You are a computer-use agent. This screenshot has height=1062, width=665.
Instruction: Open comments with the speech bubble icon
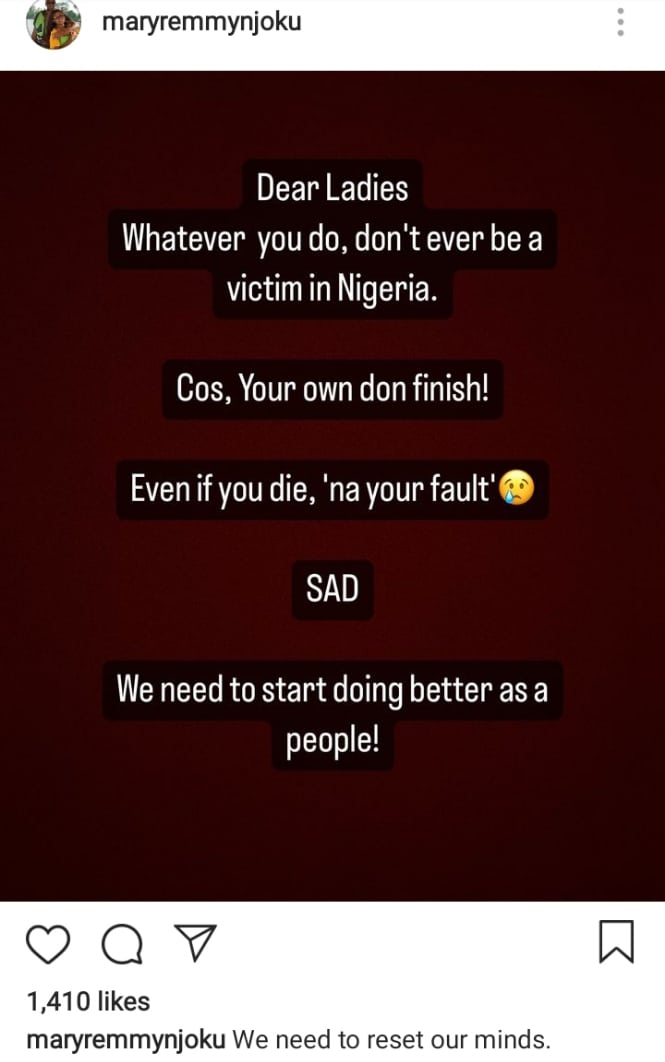click(122, 943)
